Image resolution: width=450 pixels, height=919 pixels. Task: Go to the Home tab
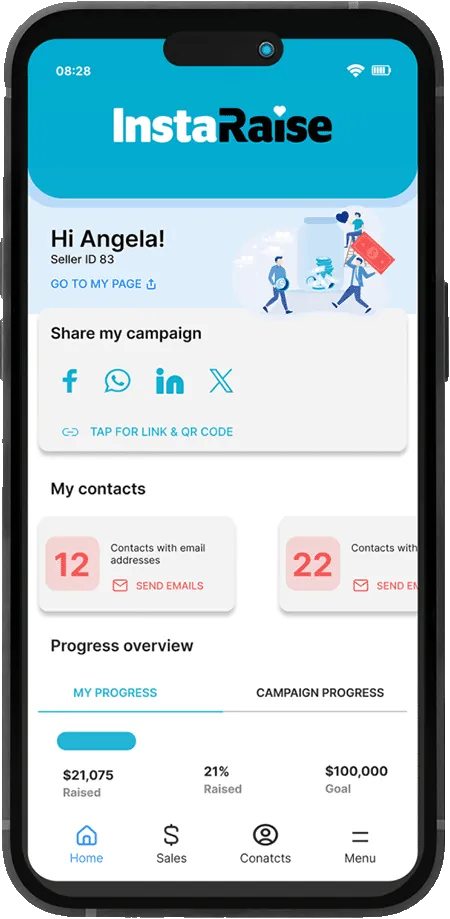pyautogui.click(x=86, y=844)
